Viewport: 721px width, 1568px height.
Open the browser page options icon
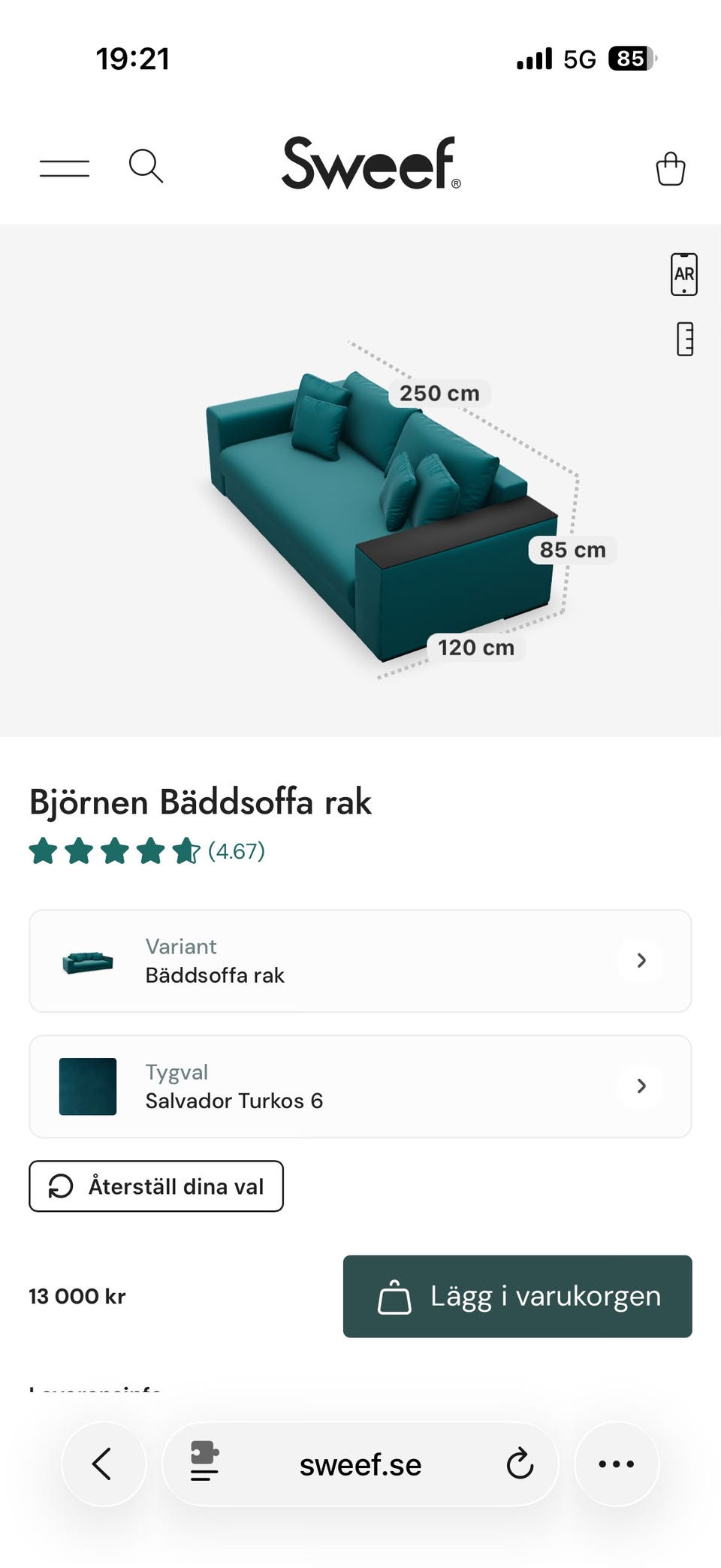(x=204, y=1461)
